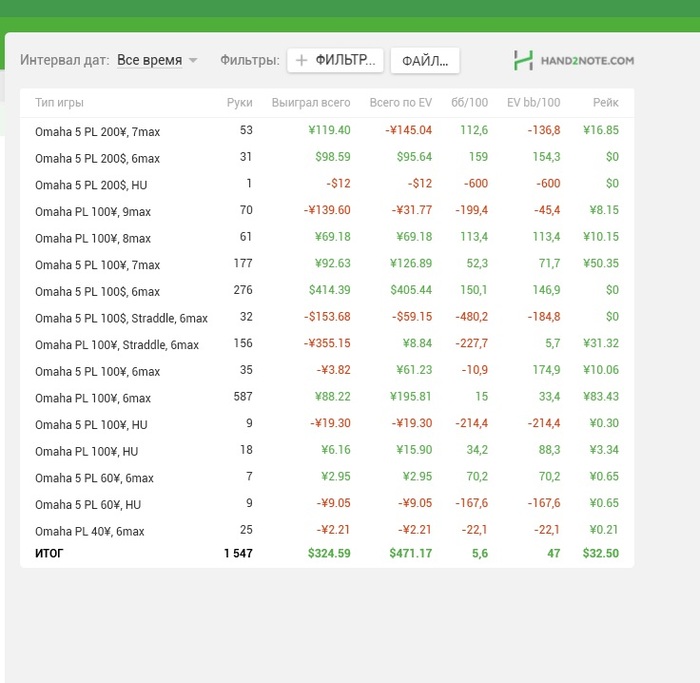Screen dimensions: 700x683
Task: Open the 'Все время' date interval dropdown
Action: coord(157,60)
